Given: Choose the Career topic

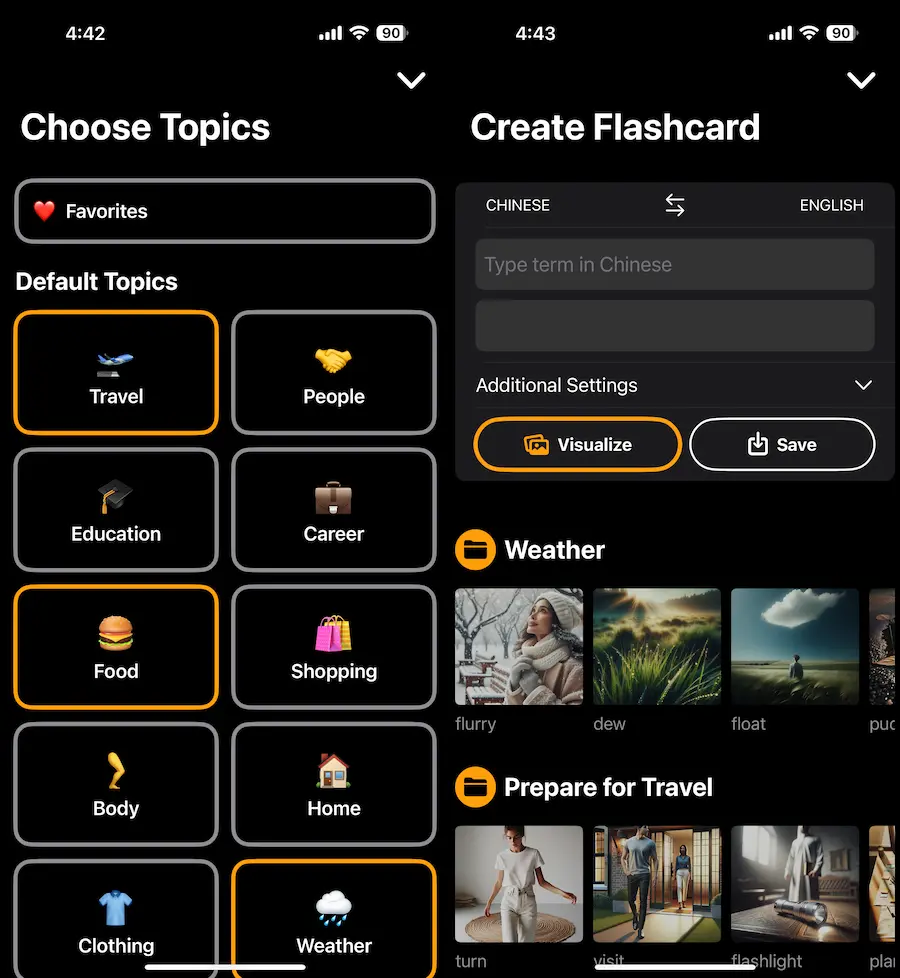Looking at the screenshot, I should [334, 510].
